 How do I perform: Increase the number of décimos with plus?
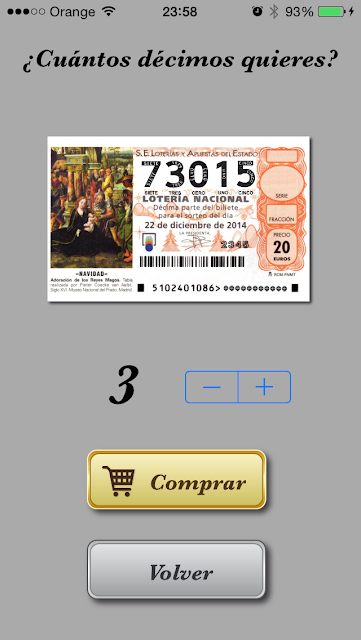264,387
